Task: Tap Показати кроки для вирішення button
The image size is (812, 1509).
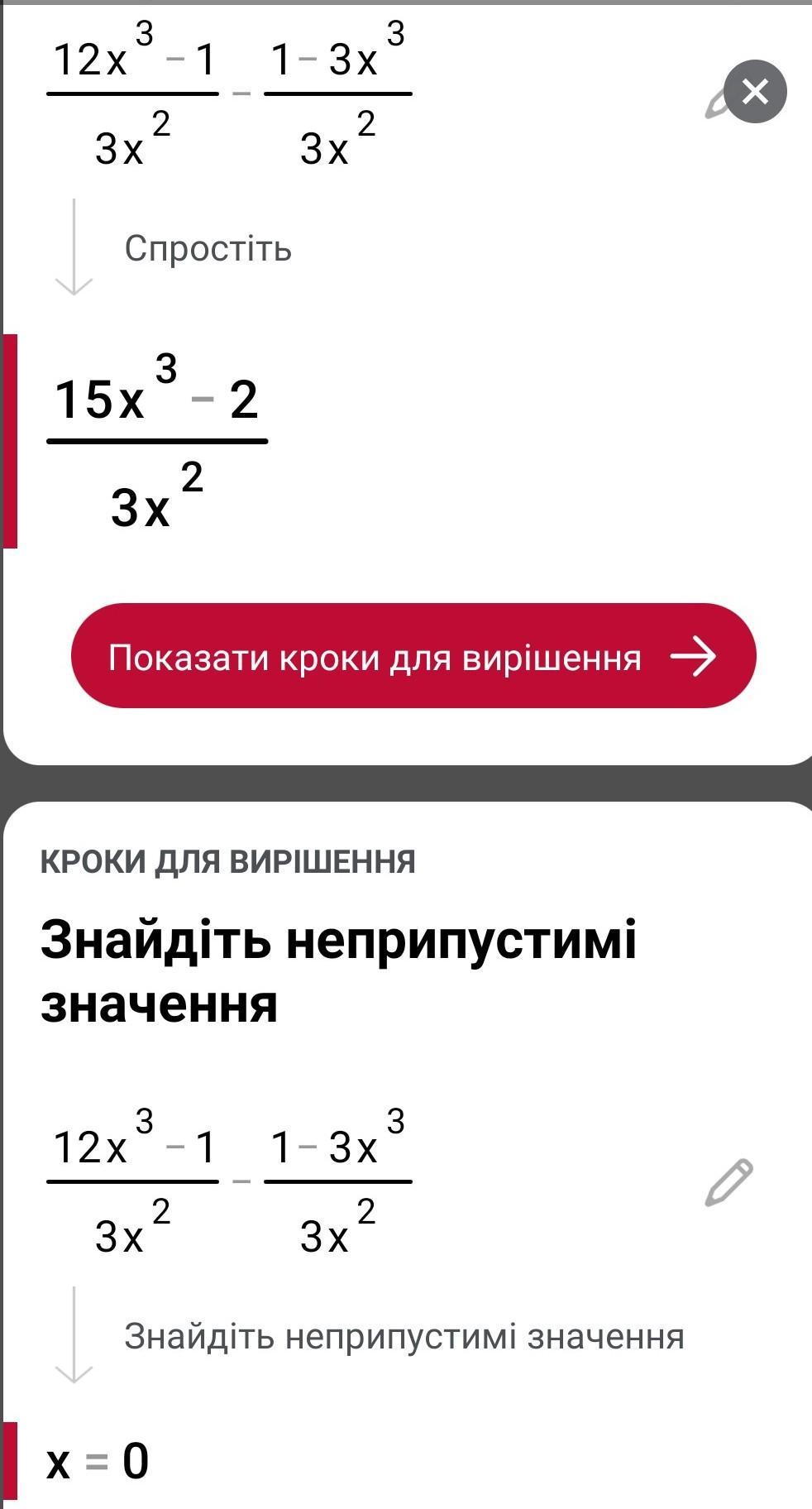Action: [413, 656]
